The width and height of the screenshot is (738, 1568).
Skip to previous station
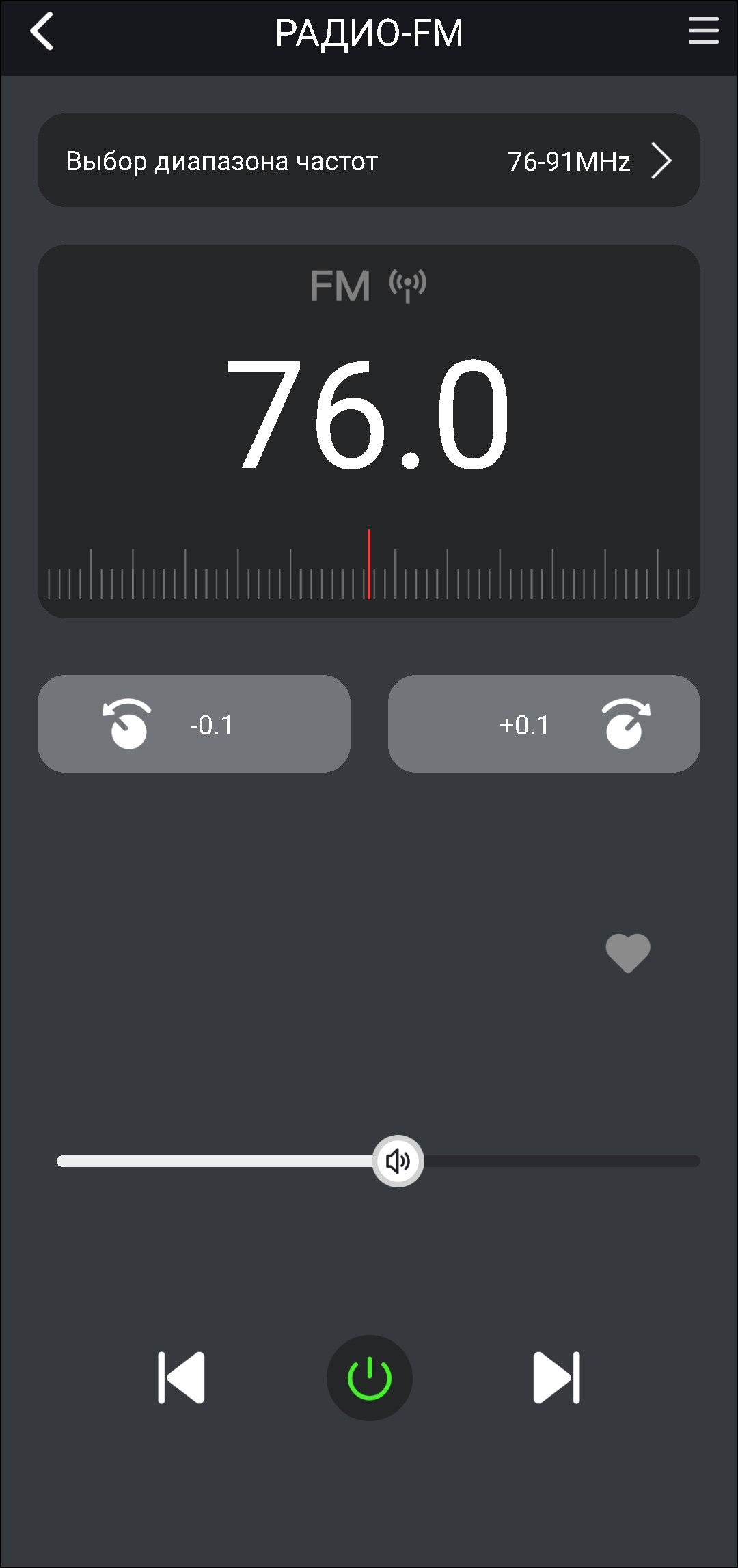pyautogui.click(x=182, y=1377)
